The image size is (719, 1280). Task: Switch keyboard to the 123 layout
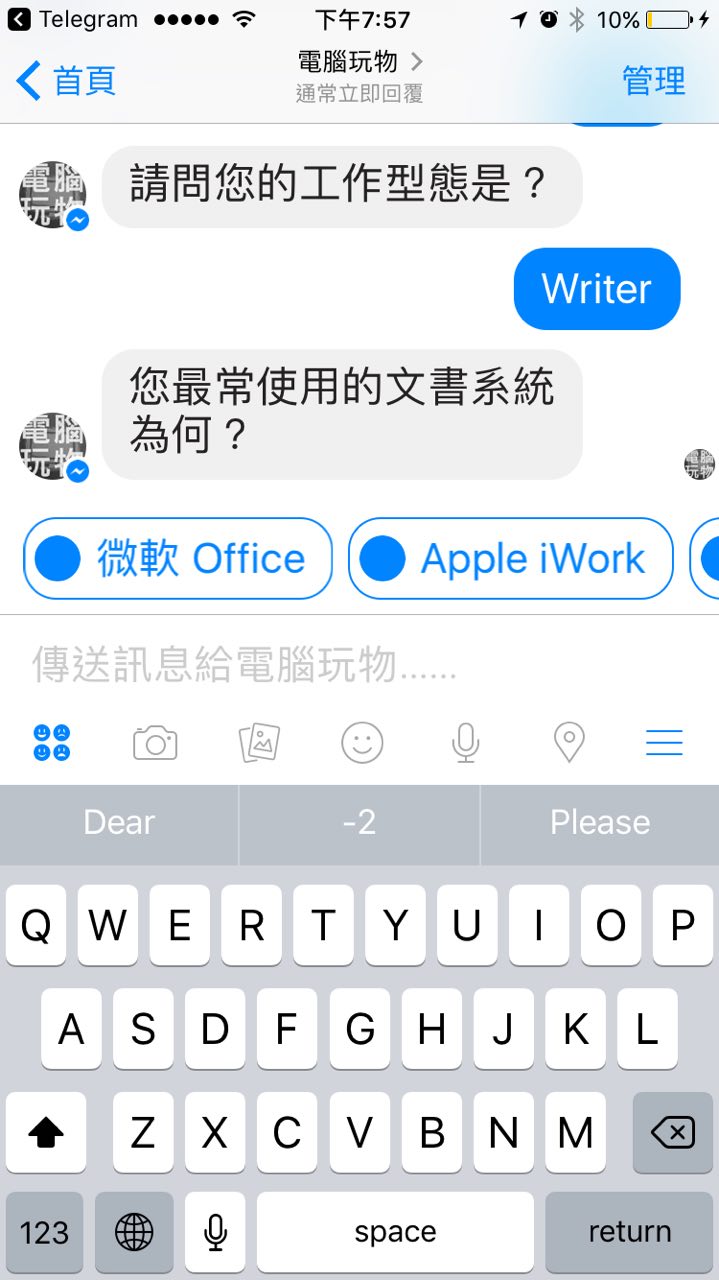coord(44,1232)
